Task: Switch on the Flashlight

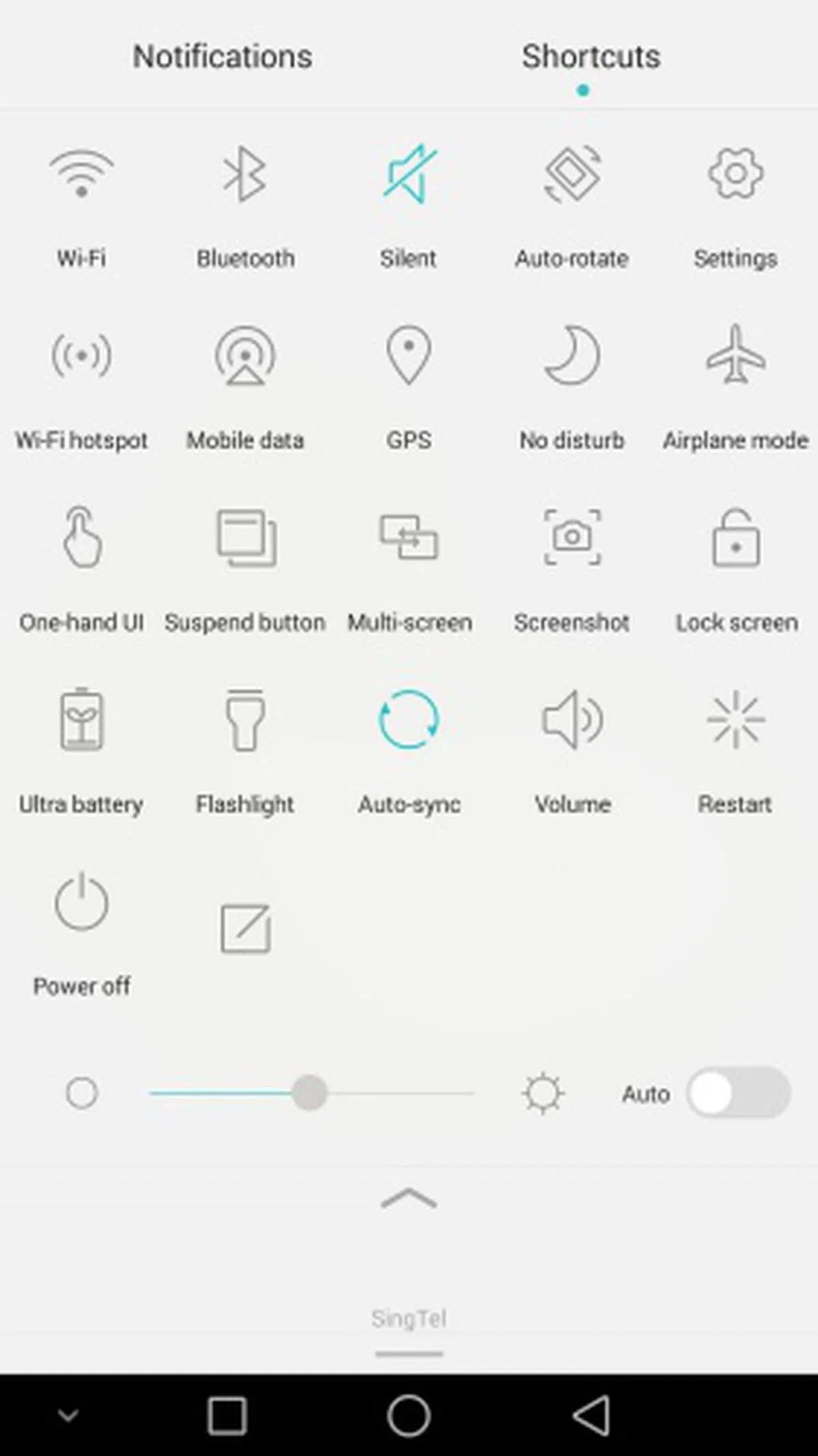Action: (245, 720)
